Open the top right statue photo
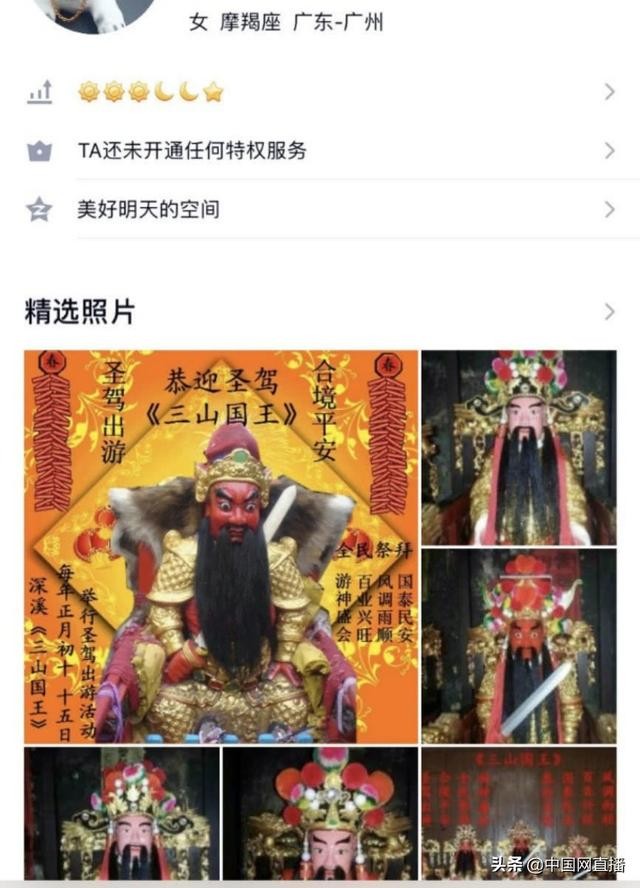The height and width of the screenshot is (888, 640). click(x=518, y=446)
